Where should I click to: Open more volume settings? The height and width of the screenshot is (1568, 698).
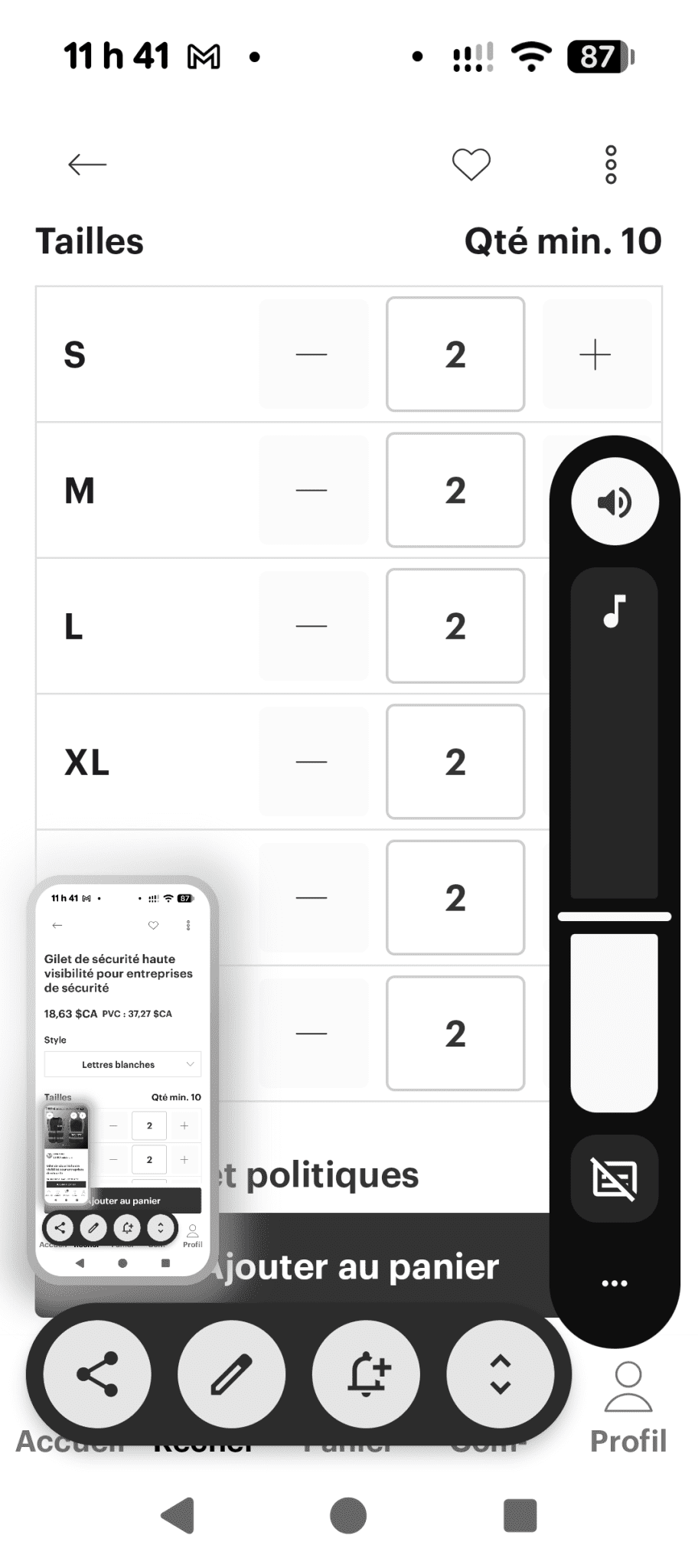615,1283
